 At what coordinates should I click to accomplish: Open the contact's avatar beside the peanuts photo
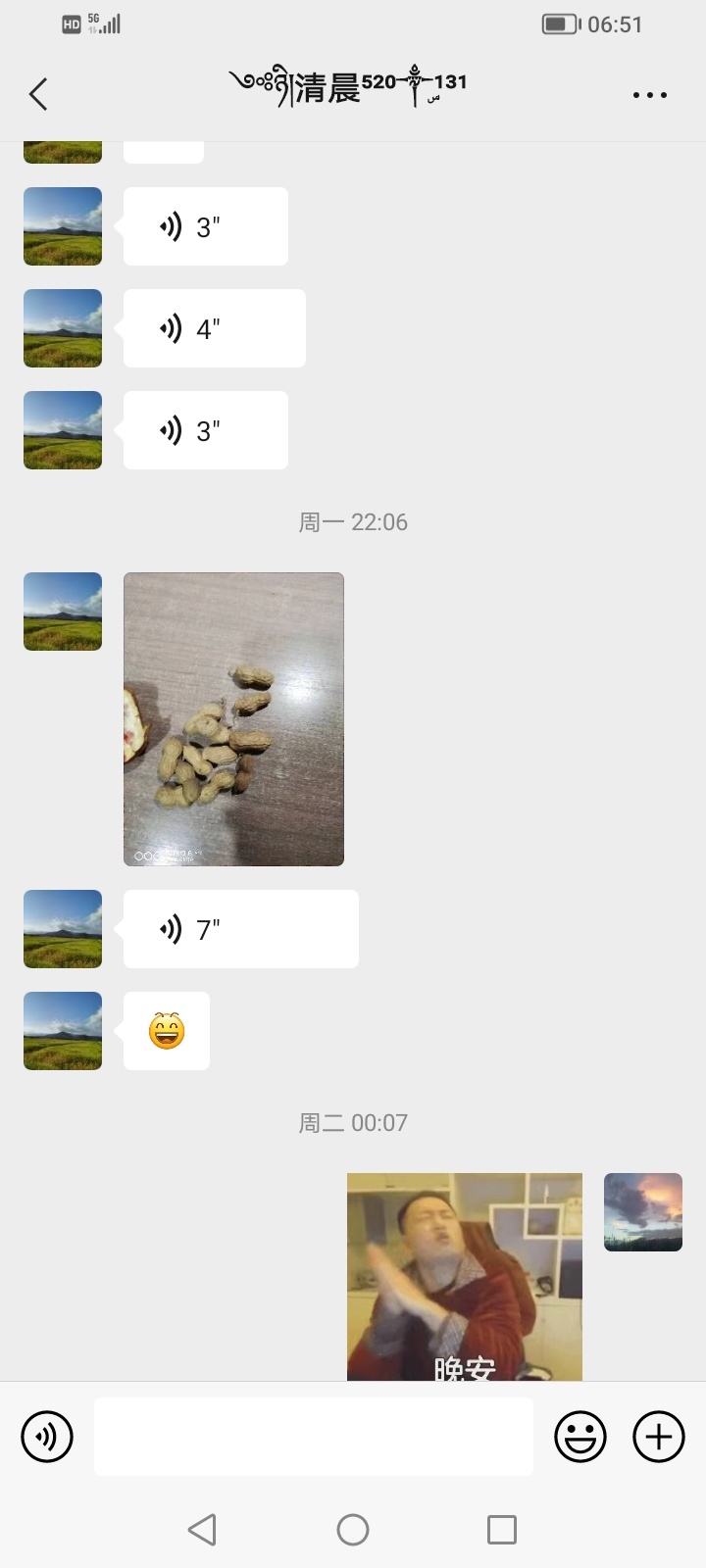pos(63,612)
